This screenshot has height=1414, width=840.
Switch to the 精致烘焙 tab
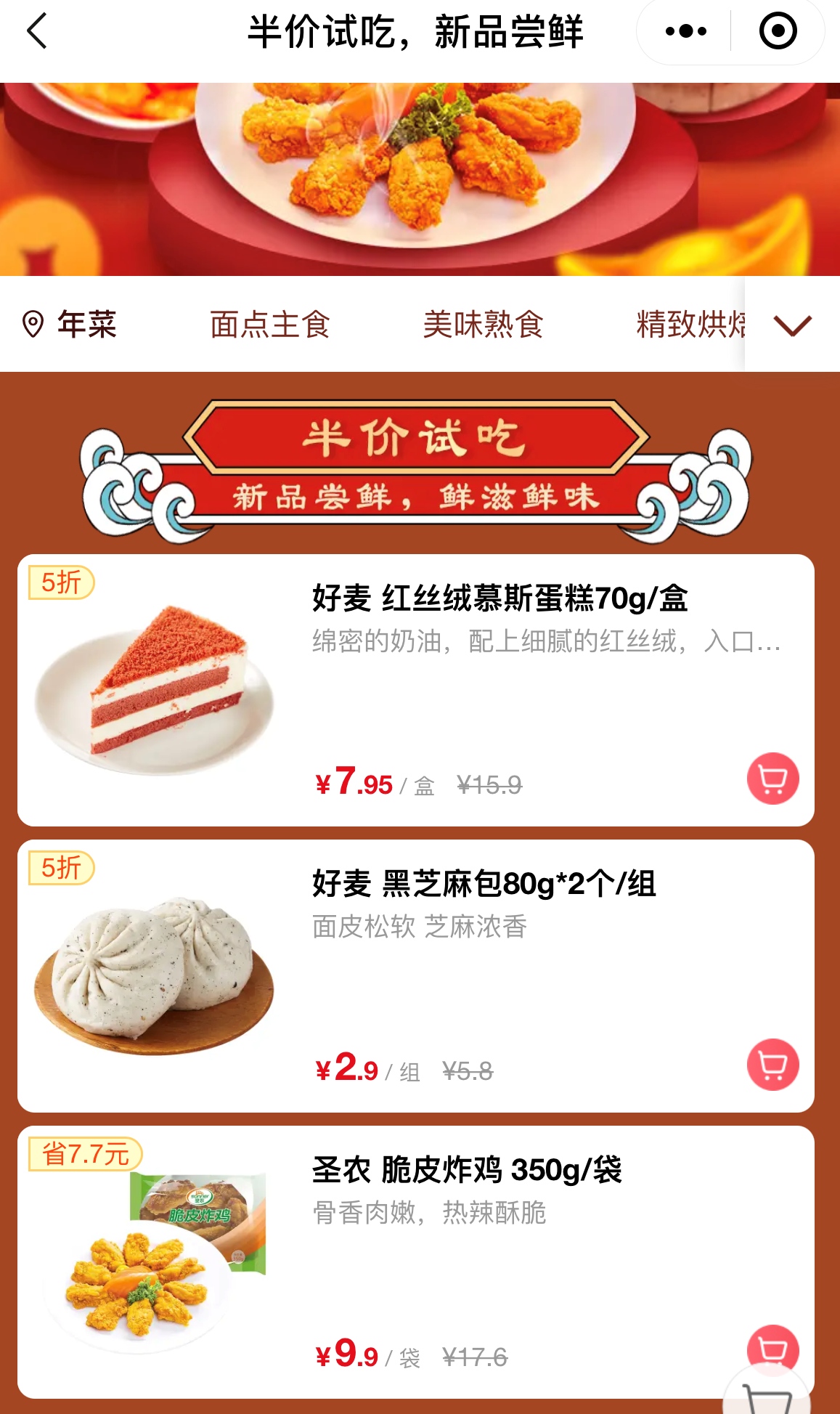pos(690,325)
